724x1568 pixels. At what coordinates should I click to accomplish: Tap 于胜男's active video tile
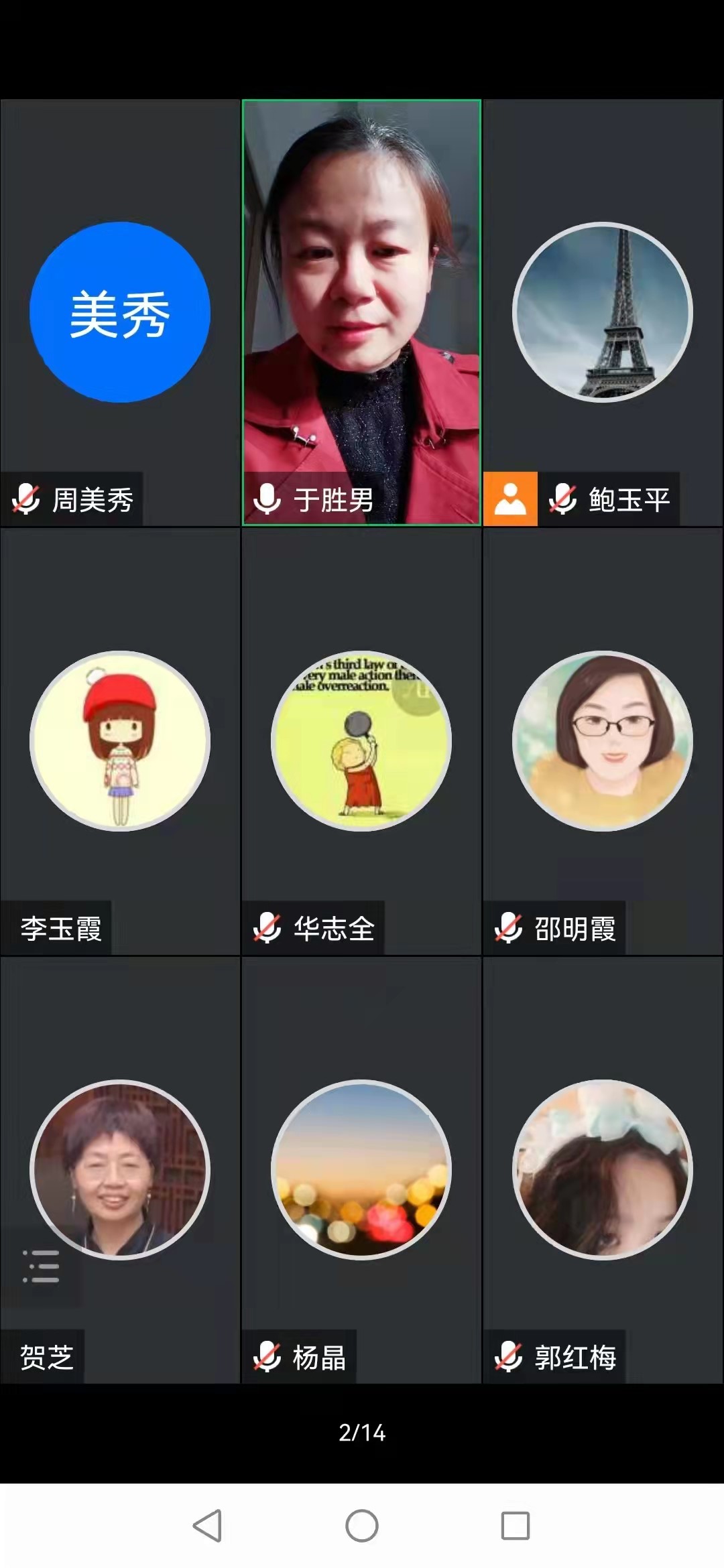[361, 312]
